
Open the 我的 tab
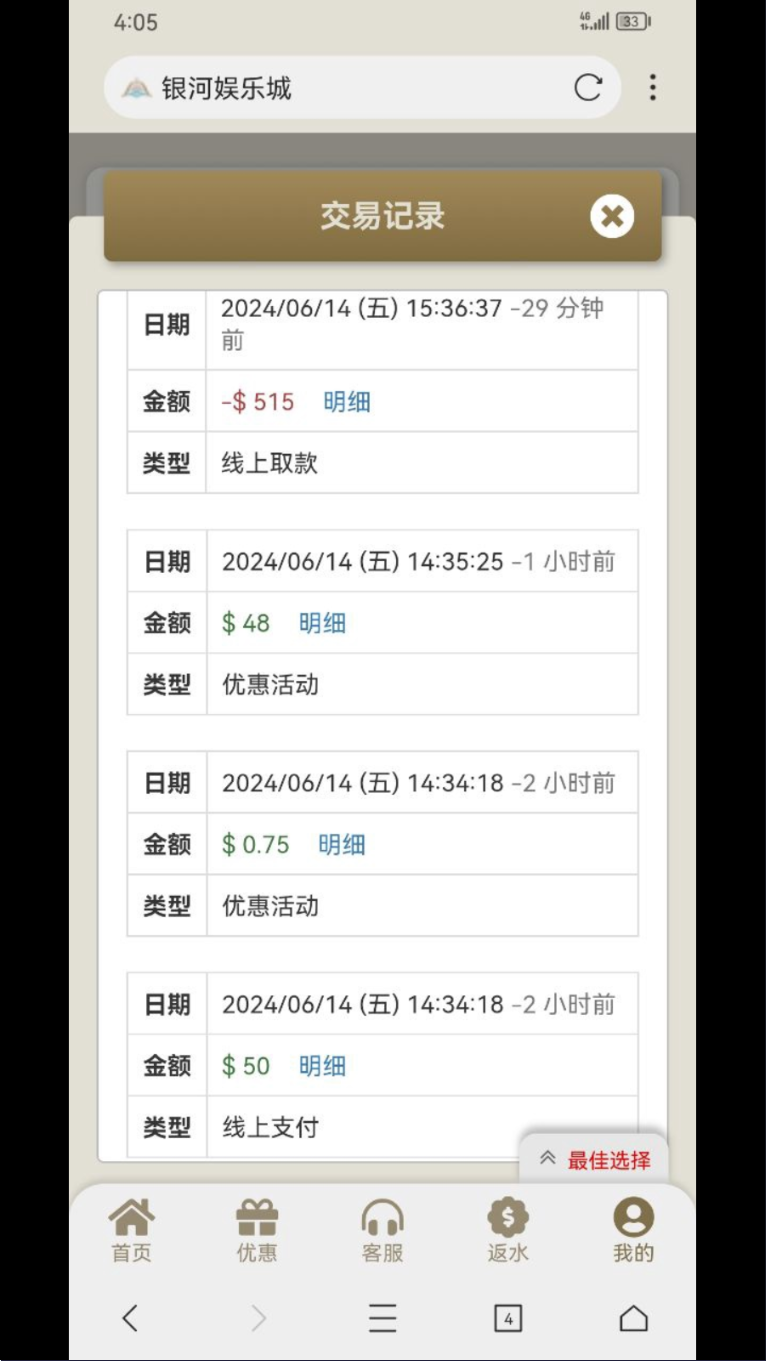(633, 1231)
